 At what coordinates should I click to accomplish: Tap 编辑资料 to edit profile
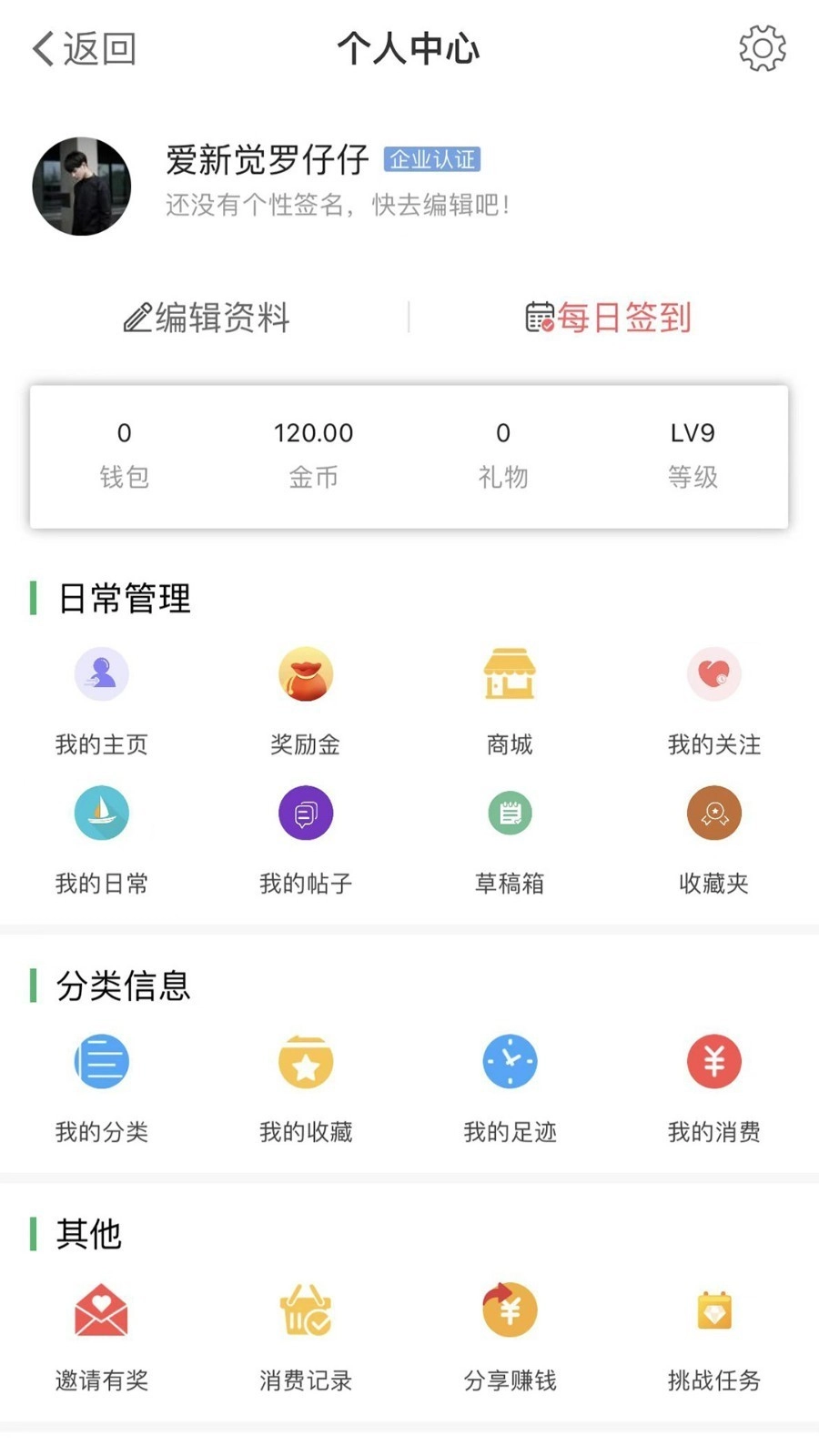[x=206, y=318]
